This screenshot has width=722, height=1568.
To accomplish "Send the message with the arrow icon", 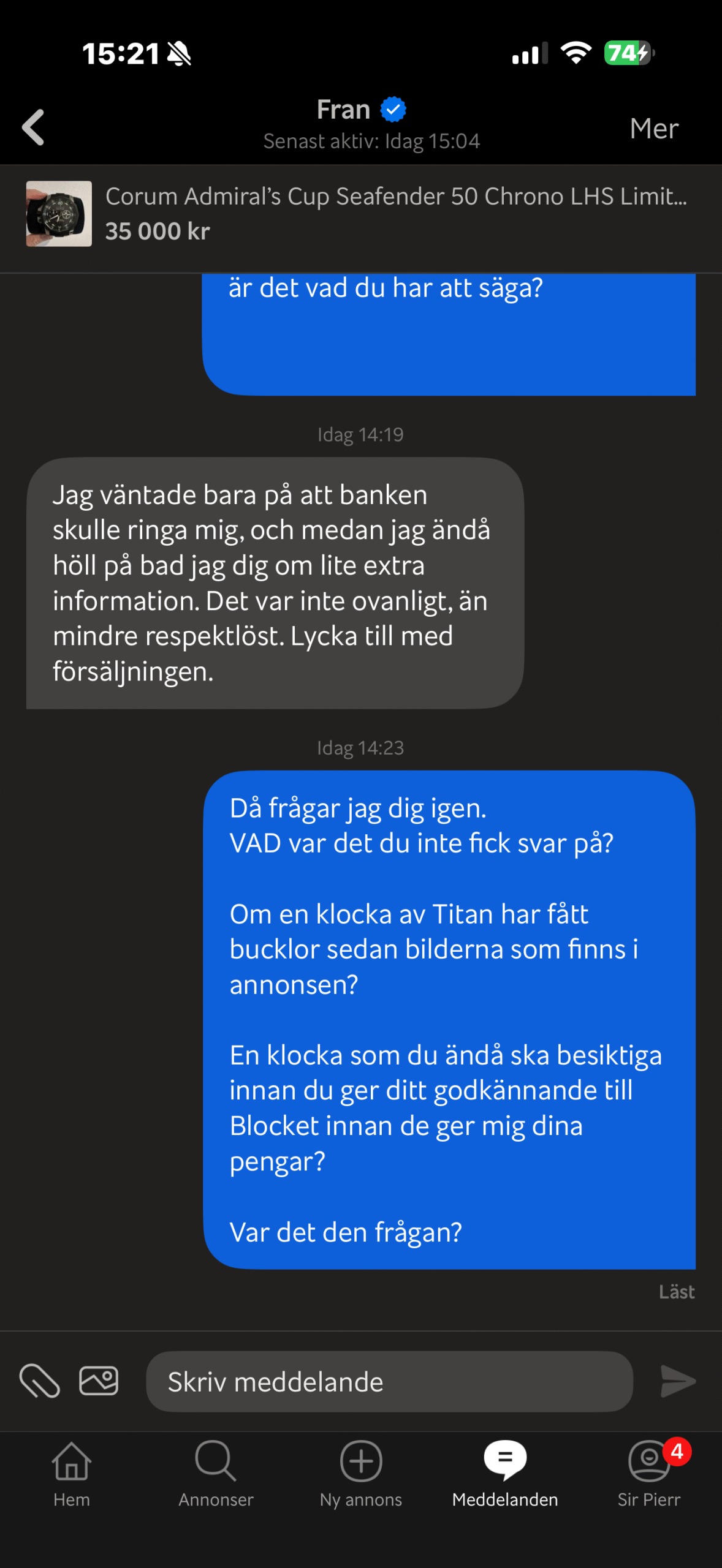I will (678, 1382).
